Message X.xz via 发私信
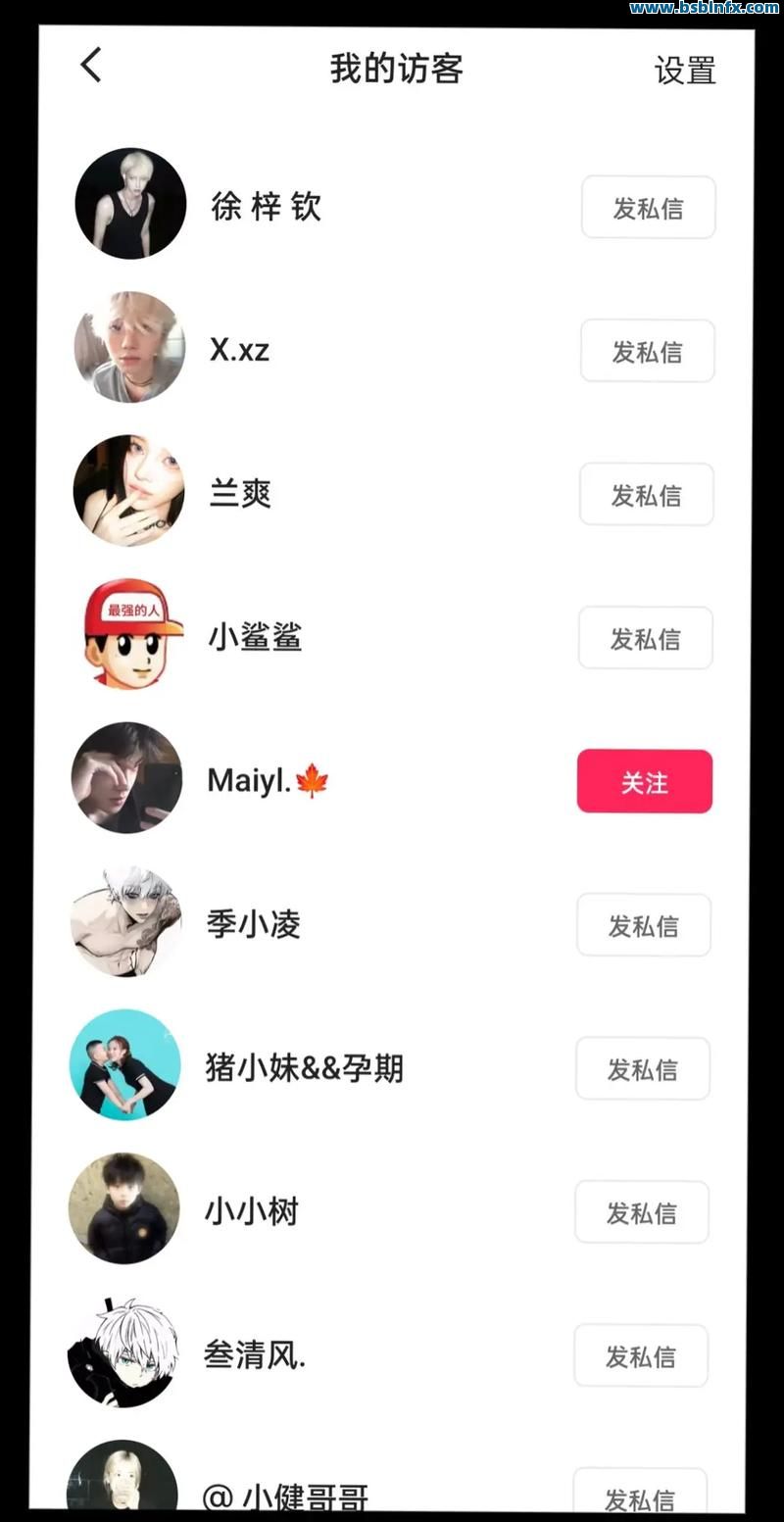The image size is (784, 1522). tap(647, 351)
